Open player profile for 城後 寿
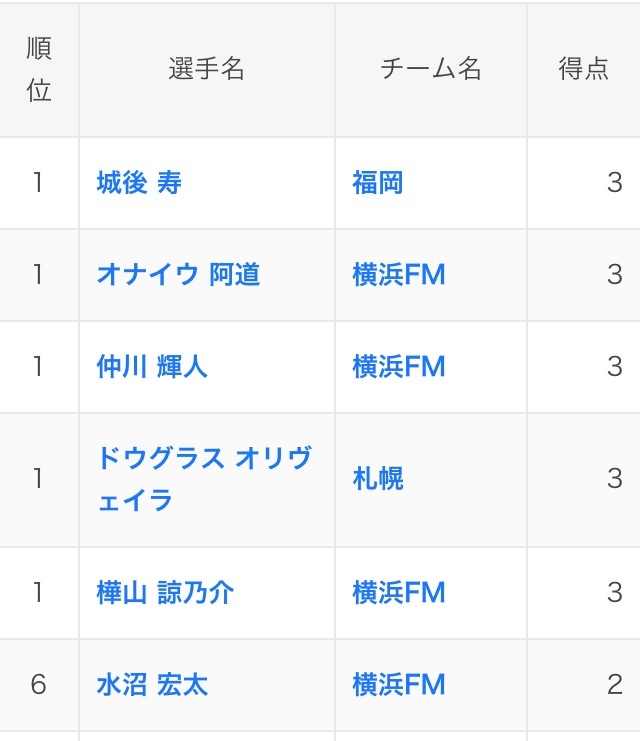 pyautogui.click(x=139, y=183)
